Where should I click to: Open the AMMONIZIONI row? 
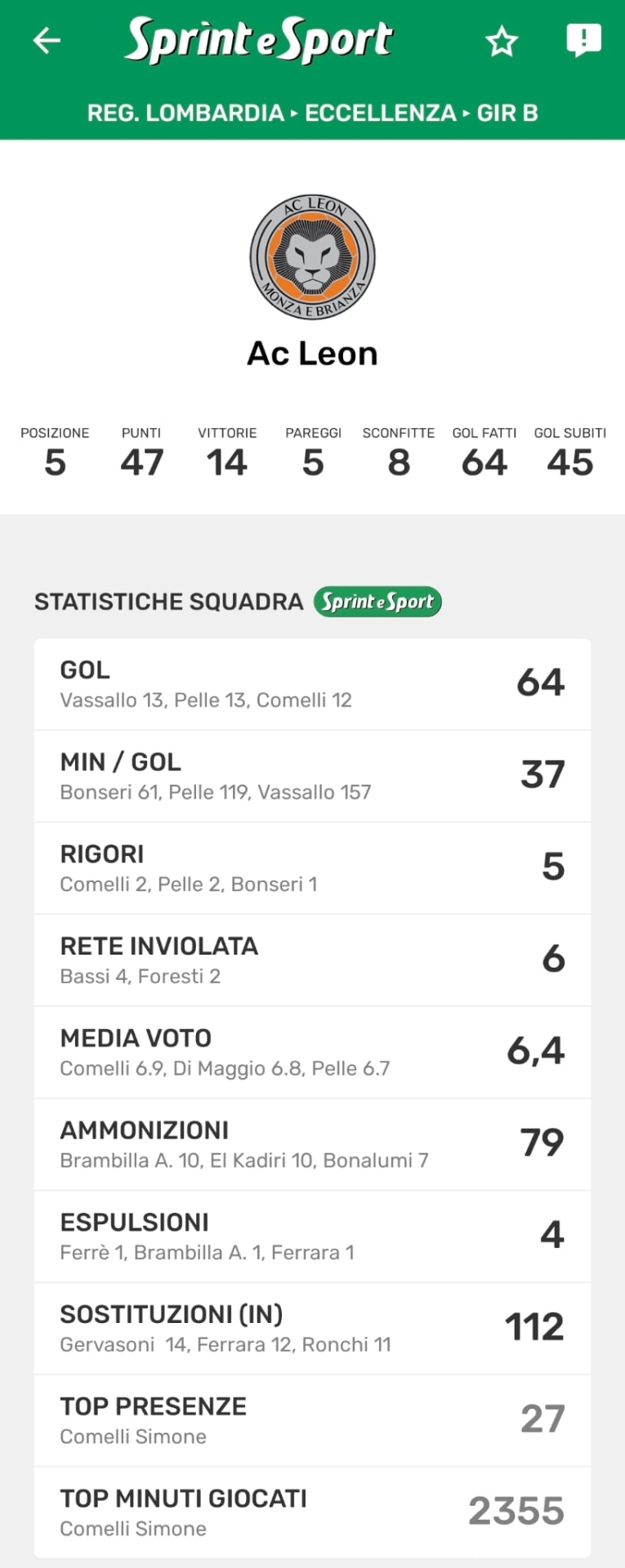coord(312,1144)
